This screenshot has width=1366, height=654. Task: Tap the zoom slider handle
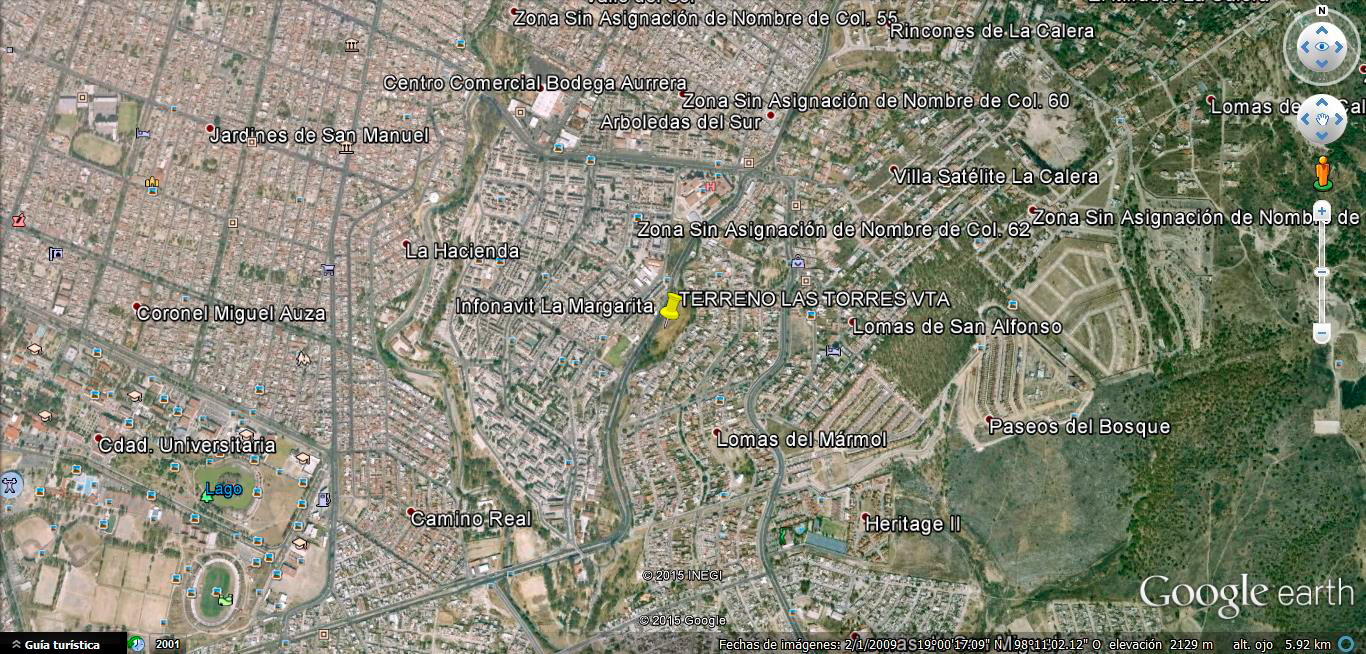1322,272
